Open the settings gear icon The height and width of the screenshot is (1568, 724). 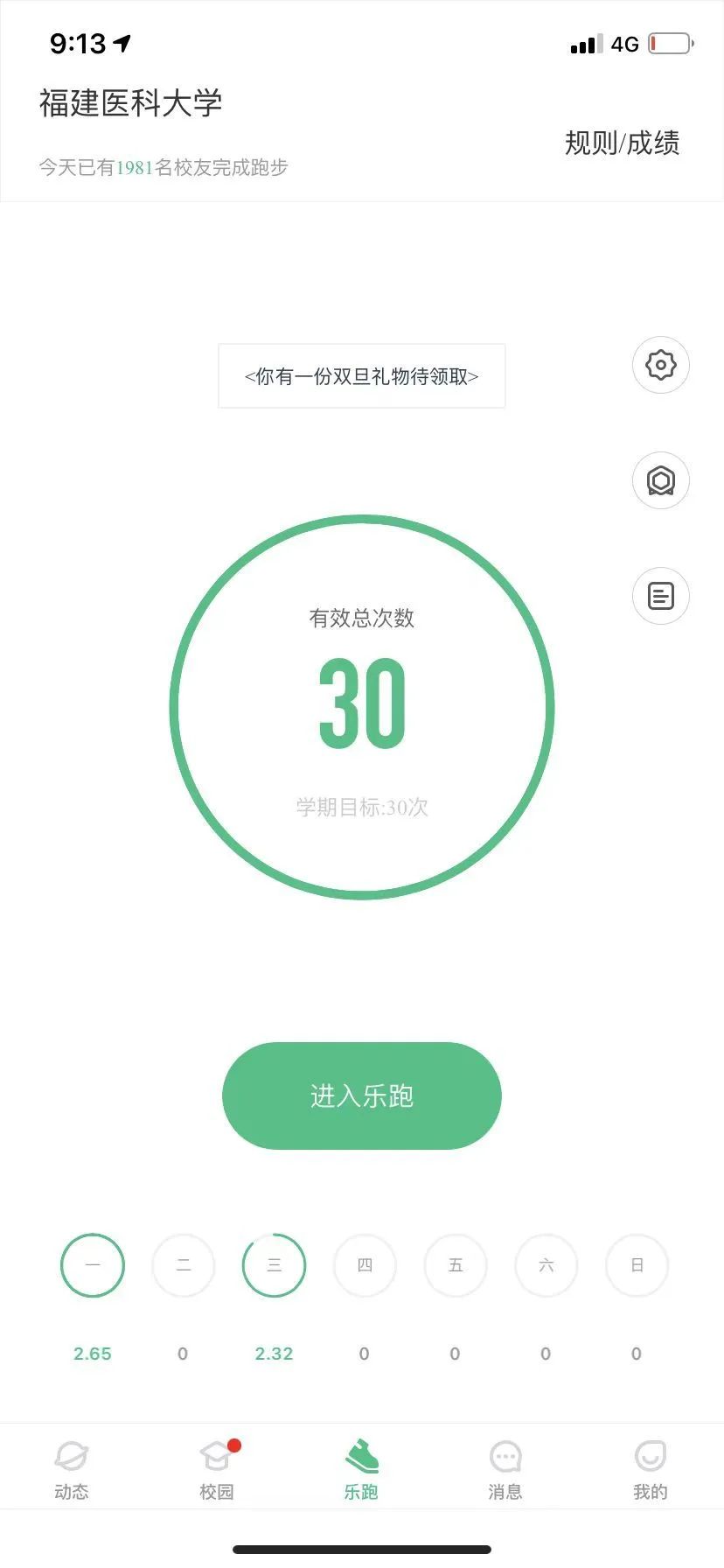[x=660, y=365]
